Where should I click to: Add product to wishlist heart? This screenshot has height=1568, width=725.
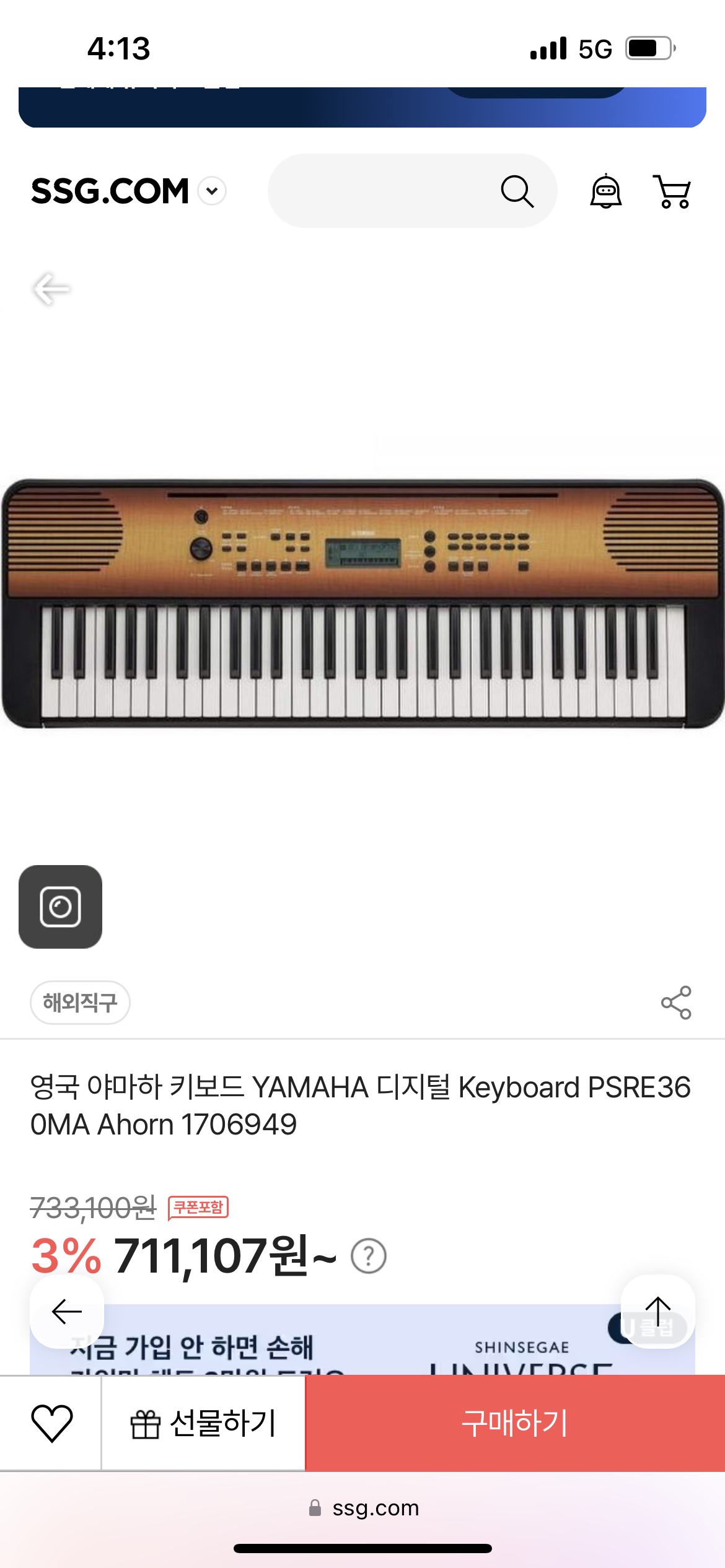point(51,1422)
